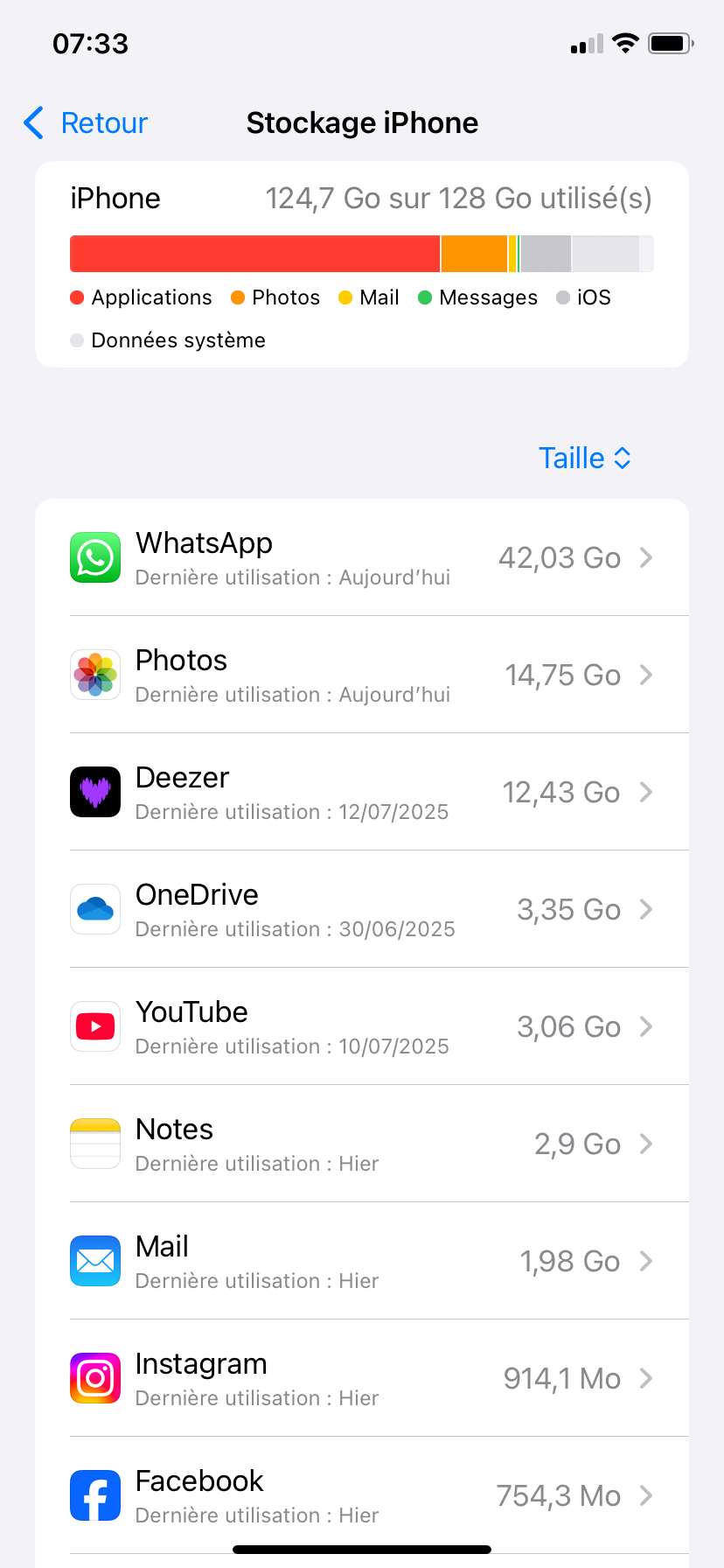Screen dimensions: 724x1568
Task: View Mail storage details
Action: tap(362, 1262)
